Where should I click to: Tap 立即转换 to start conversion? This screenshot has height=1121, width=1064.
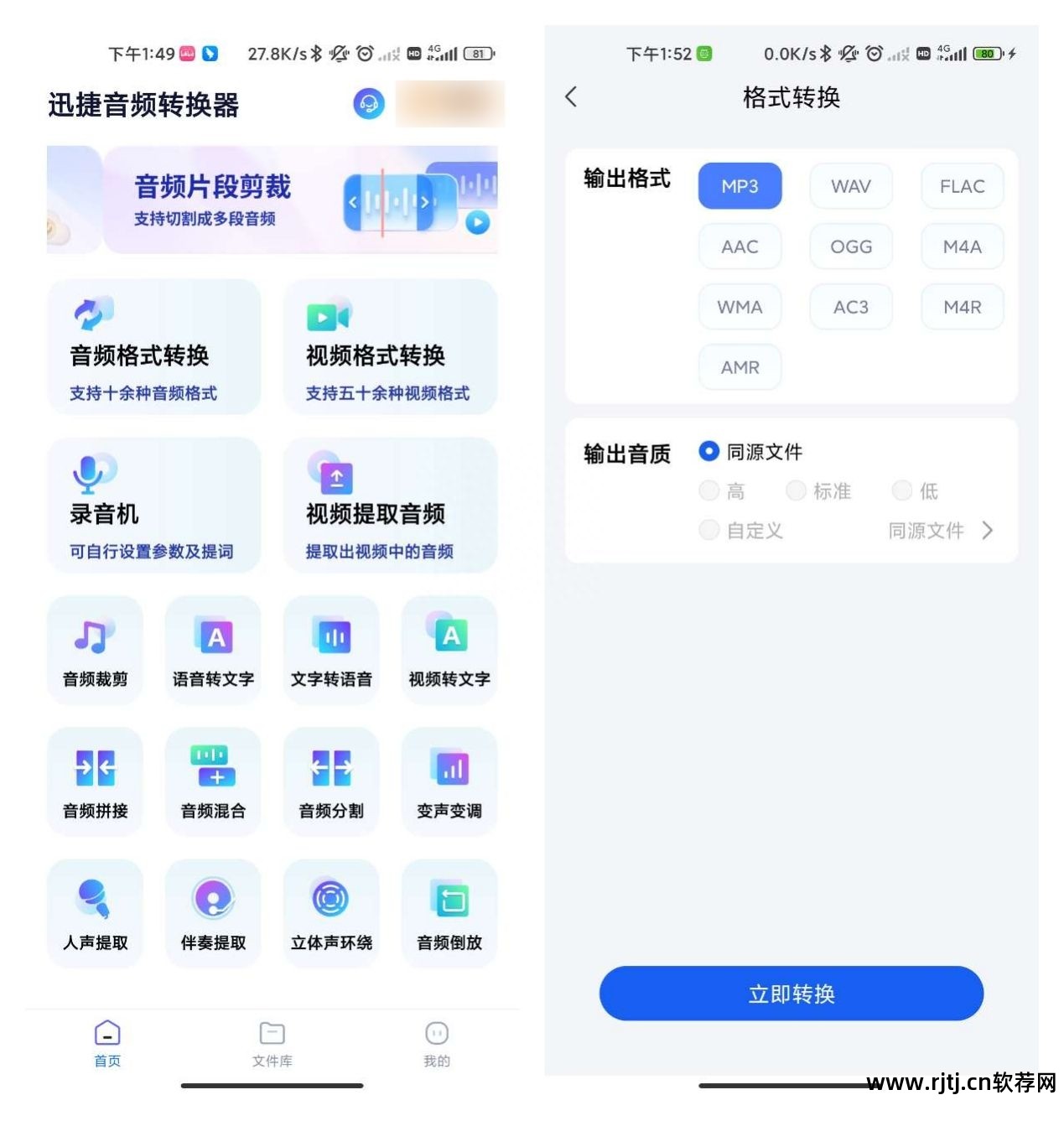791,994
